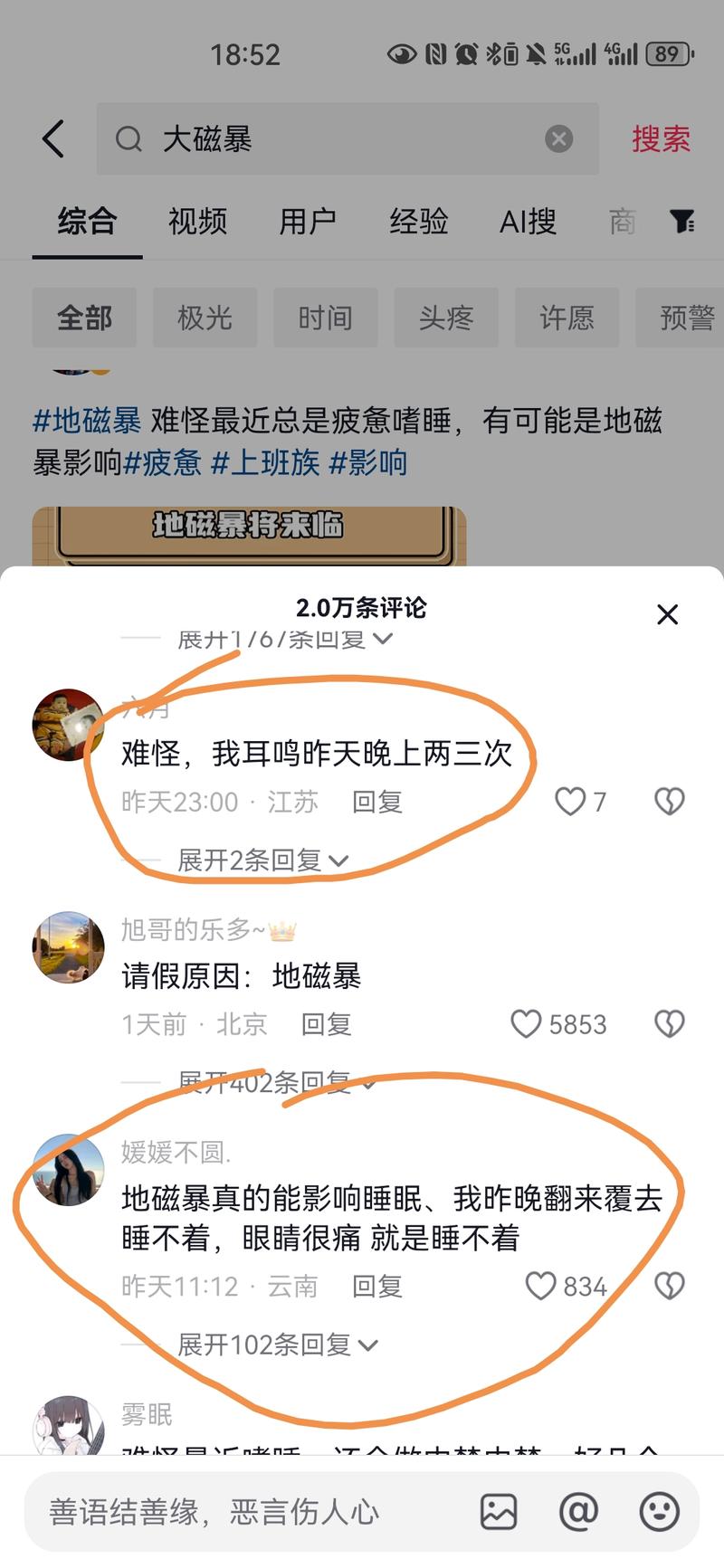The width and height of the screenshot is (724, 1568).
Task: Dislike 旭哥的乐多's comment
Action: pos(669,1023)
